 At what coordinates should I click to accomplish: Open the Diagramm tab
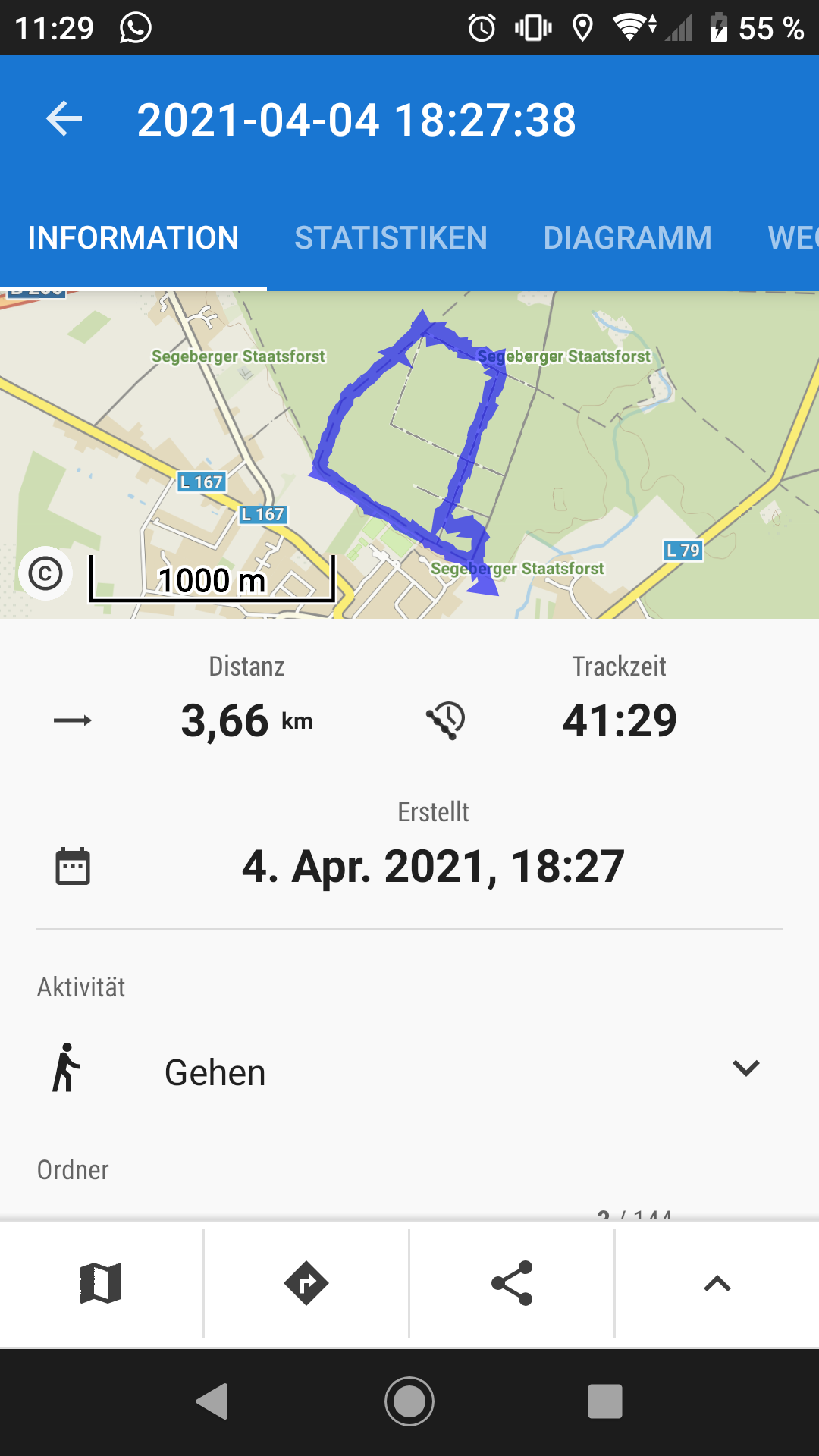pos(627,238)
